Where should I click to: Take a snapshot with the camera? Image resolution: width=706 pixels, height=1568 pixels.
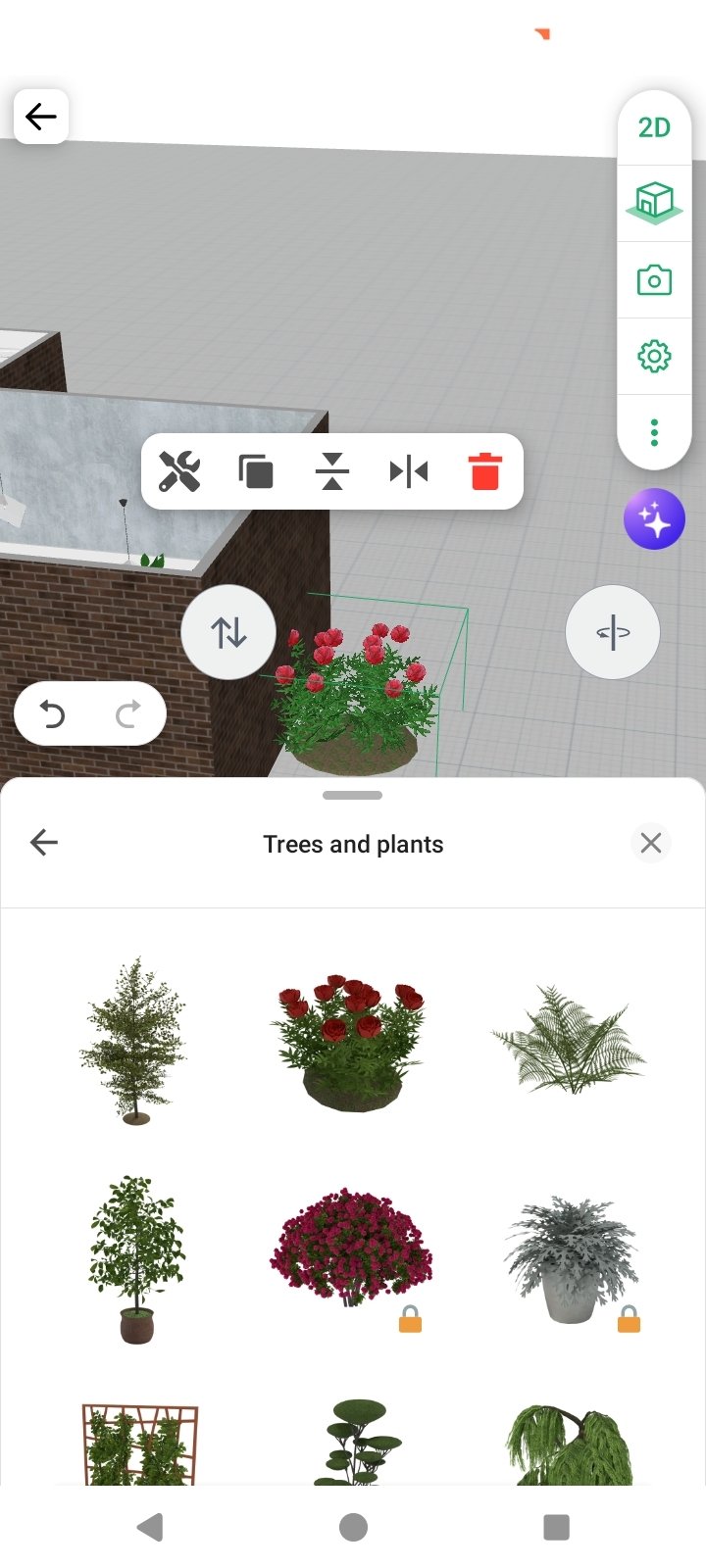(x=654, y=280)
